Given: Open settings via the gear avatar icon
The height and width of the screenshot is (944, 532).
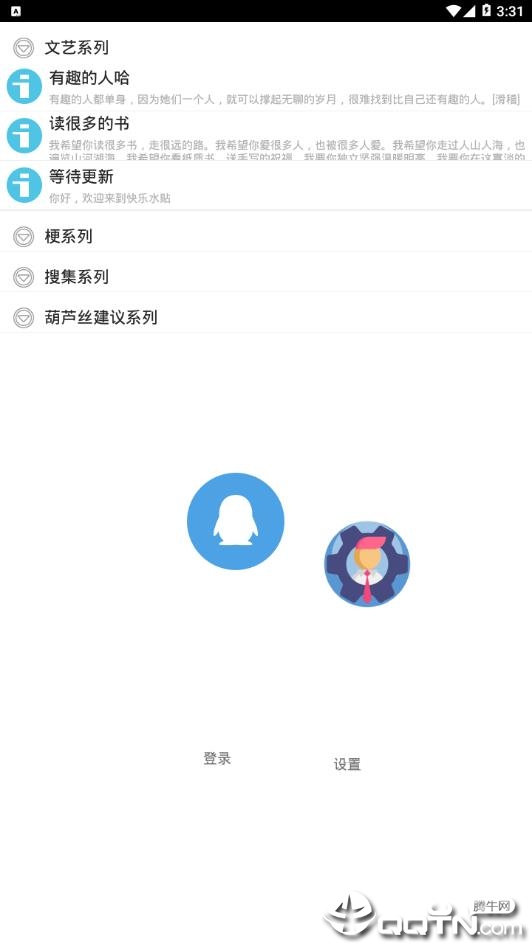Looking at the screenshot, I should coord(367,564).
